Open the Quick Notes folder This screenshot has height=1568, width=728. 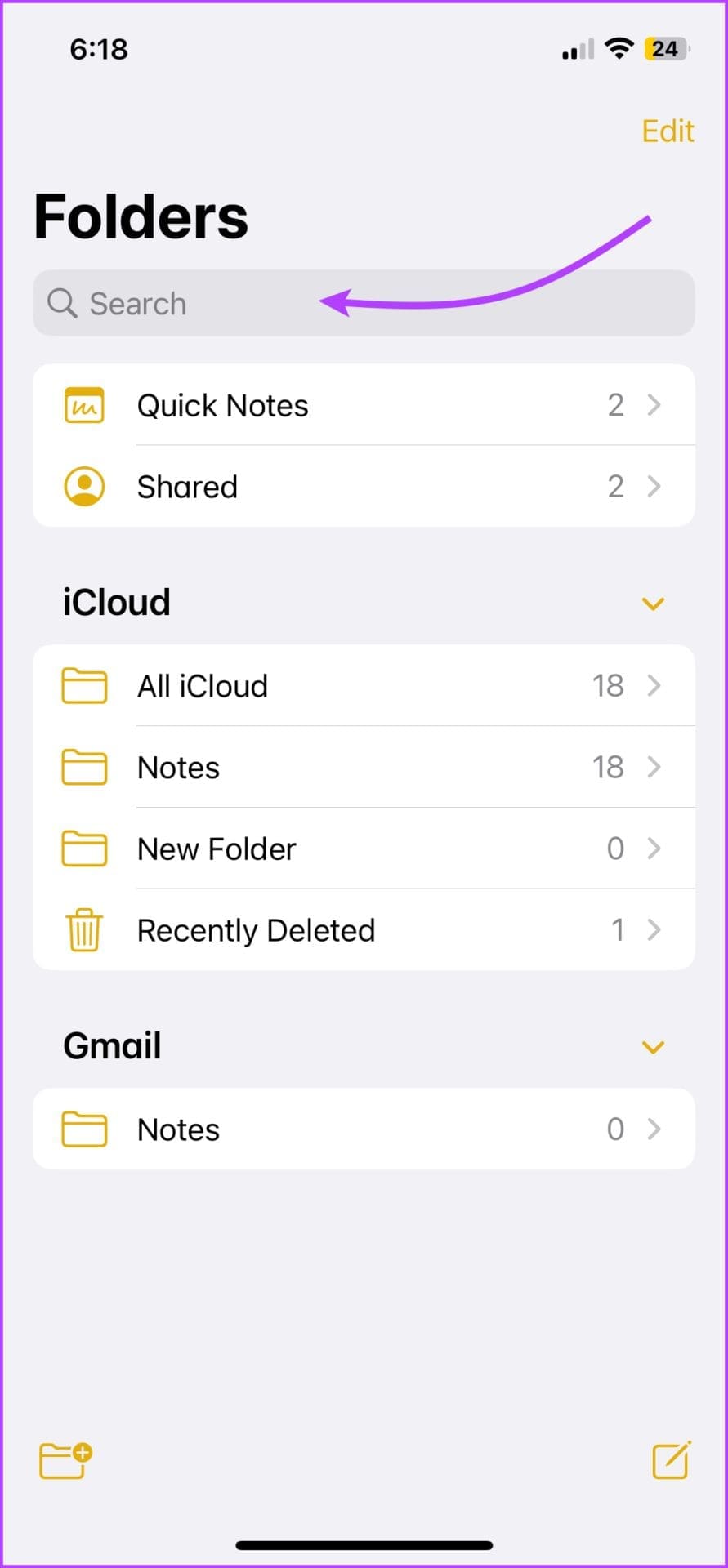click(x=364, y=404)
